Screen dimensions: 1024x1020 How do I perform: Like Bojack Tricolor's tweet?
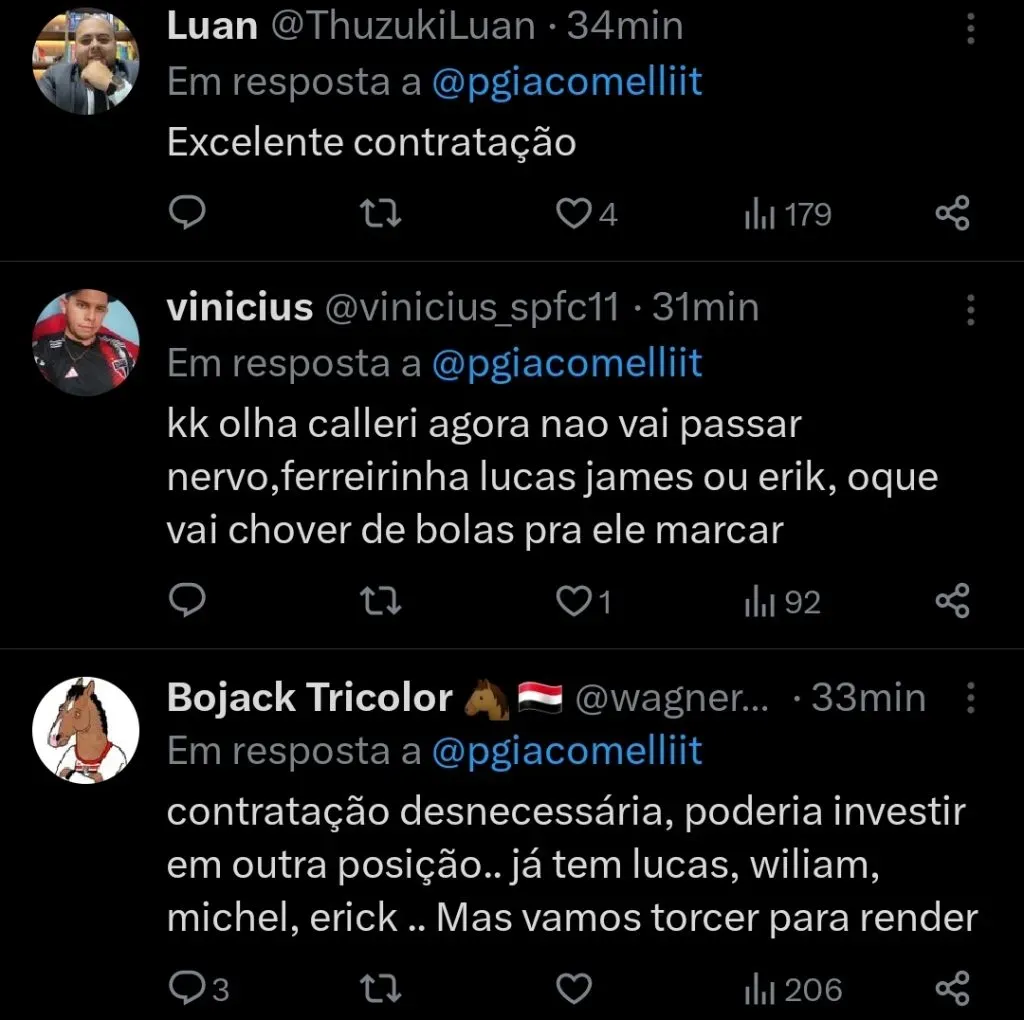[574, 988]
